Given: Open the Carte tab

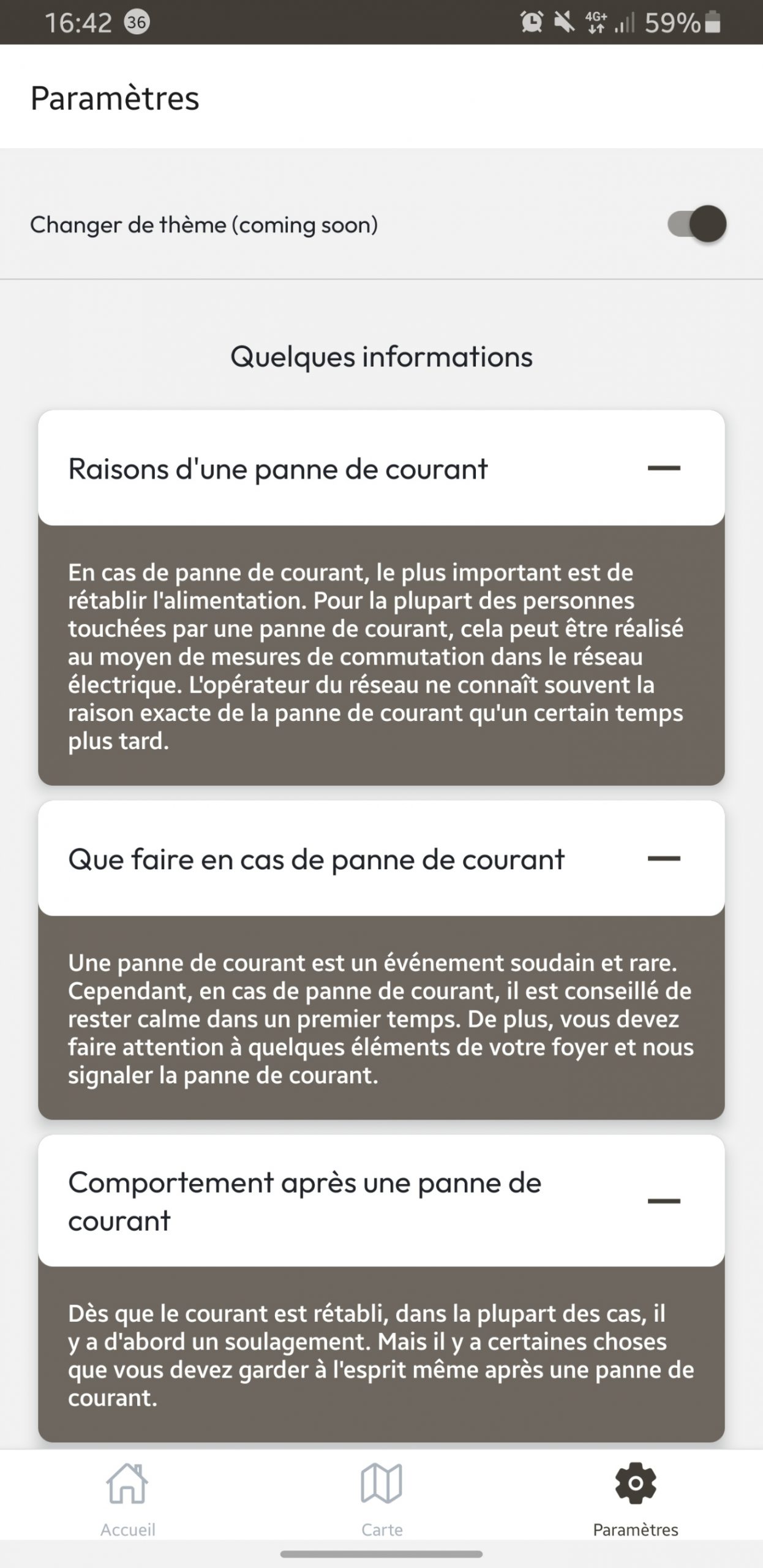Looking at the screenshot, I should 382,1496.
